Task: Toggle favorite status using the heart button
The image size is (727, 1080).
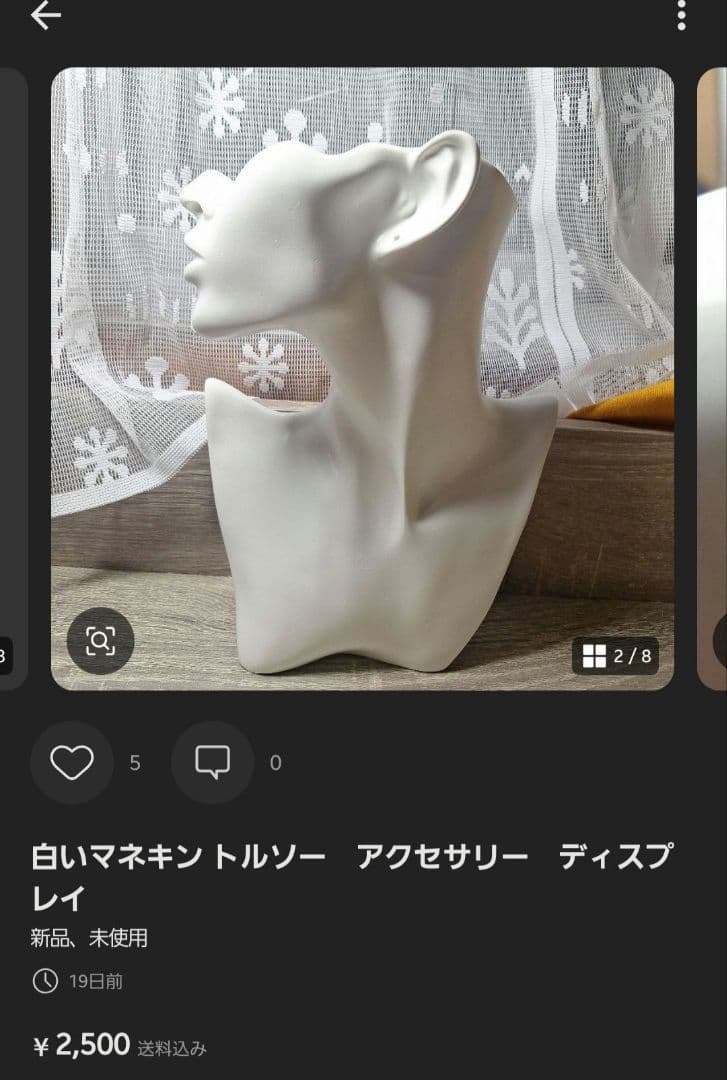Action: [x=71, y=762]
